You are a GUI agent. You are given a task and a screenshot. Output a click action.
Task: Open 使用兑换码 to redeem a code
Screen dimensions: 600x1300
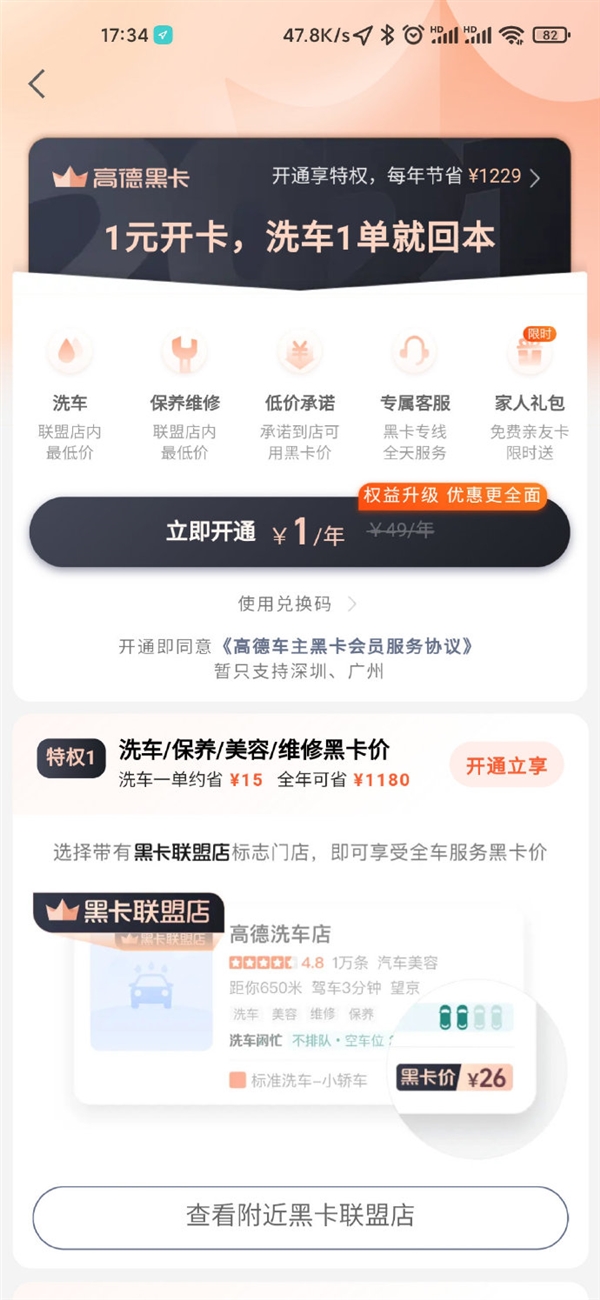[297, 604]
